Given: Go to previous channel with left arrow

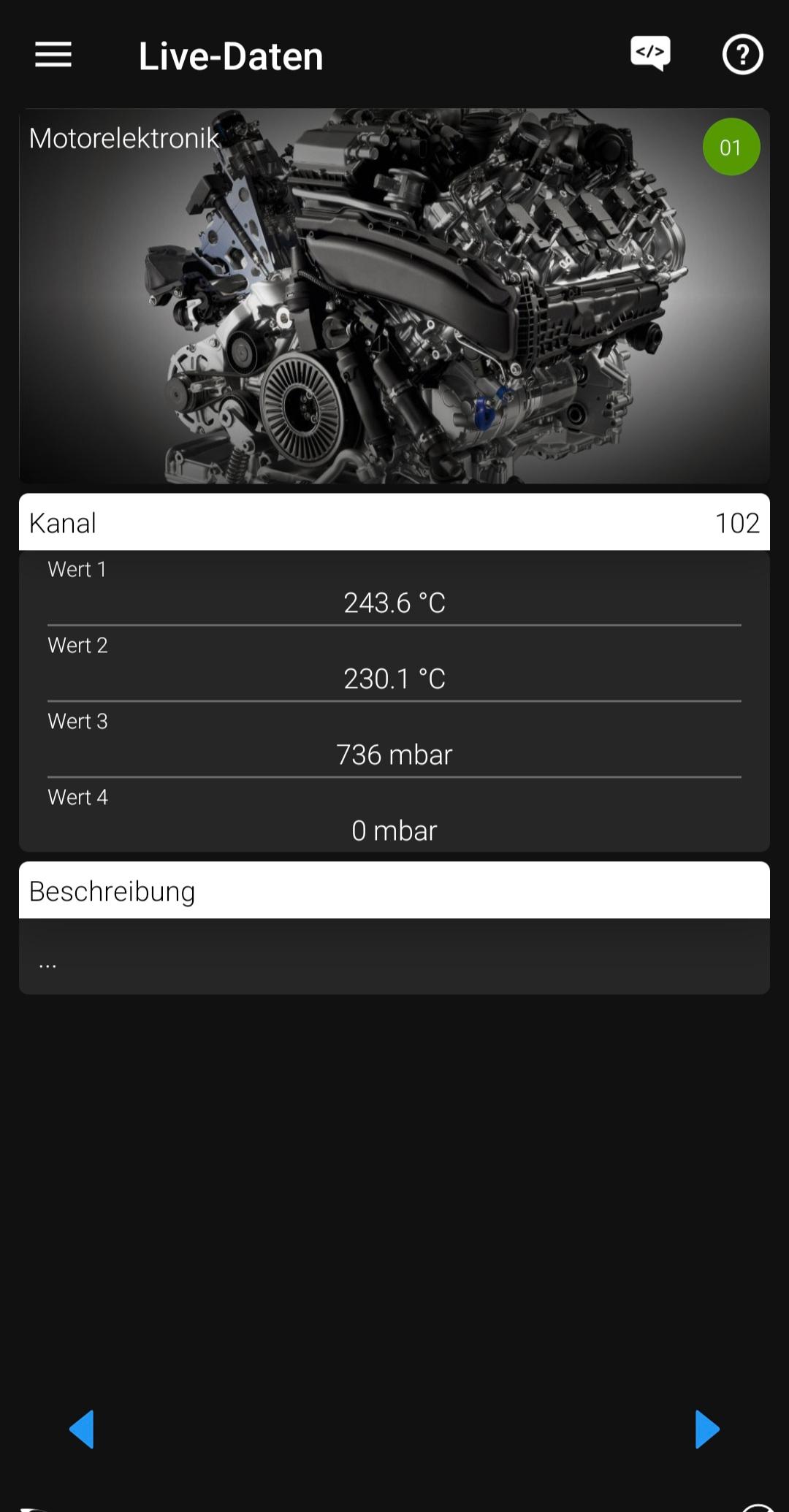Looking at the screenshot, I should tap(82, 1429).
